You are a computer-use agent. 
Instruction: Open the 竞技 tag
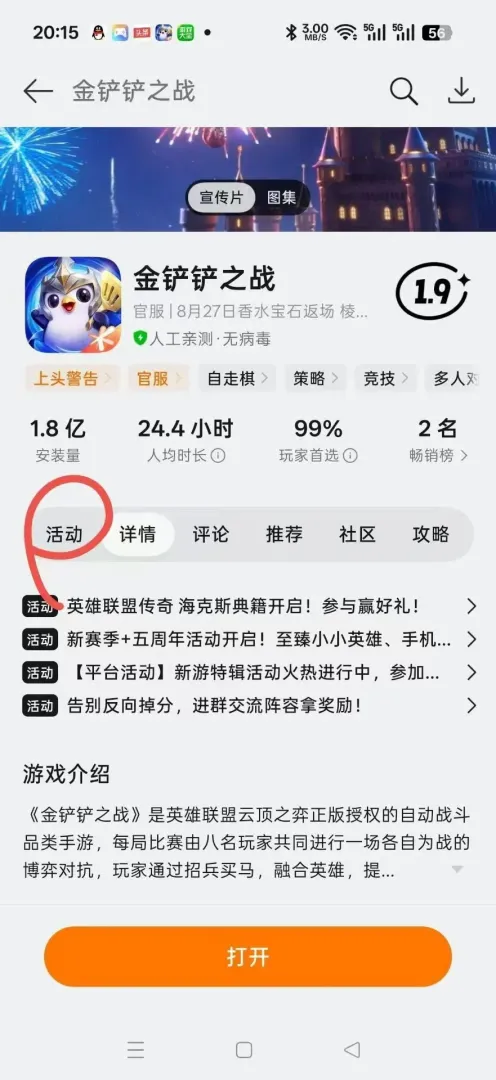pos(386,378)
